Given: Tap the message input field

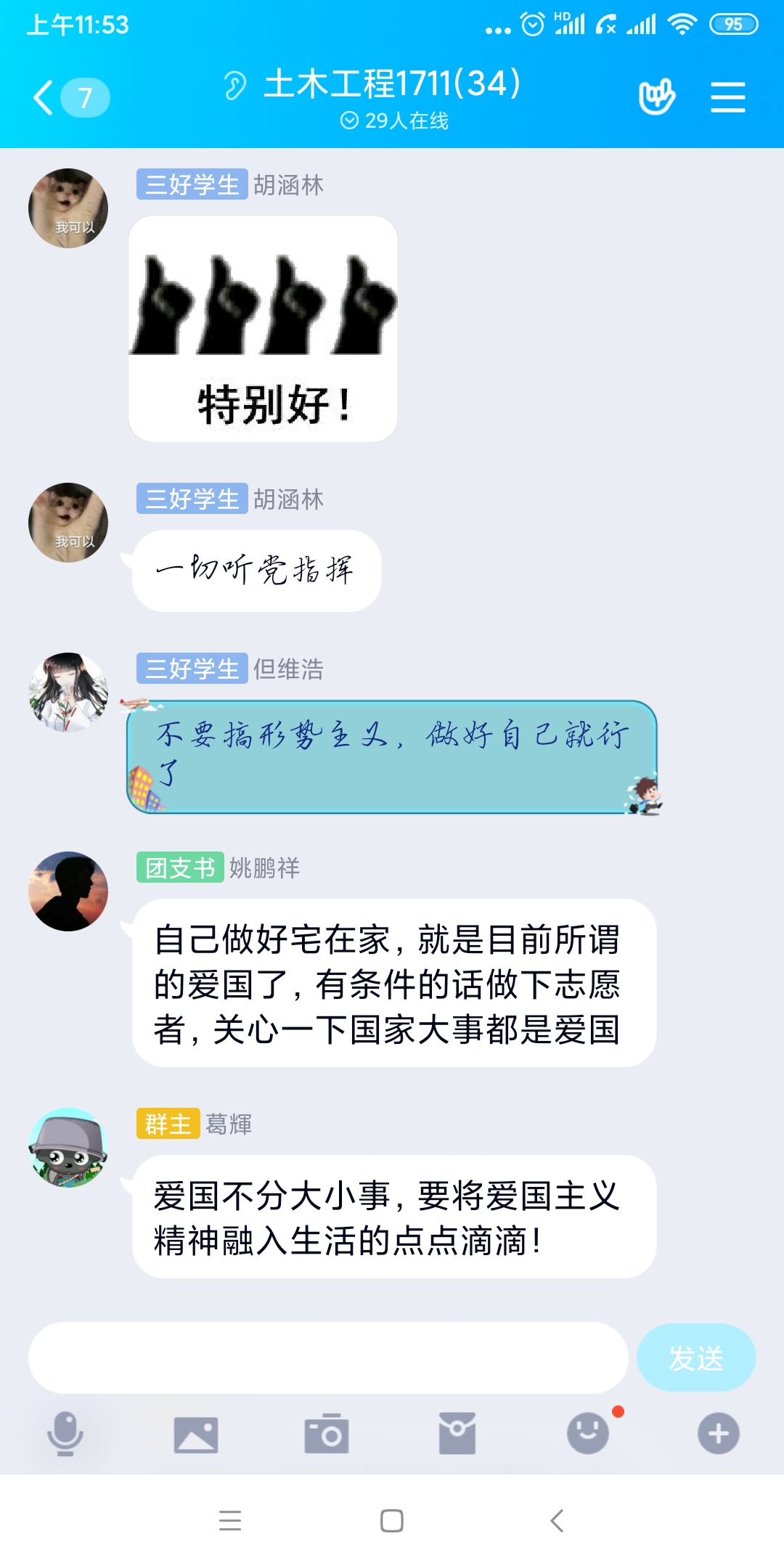Looking at the screenshot, I should coord(328,1357).
